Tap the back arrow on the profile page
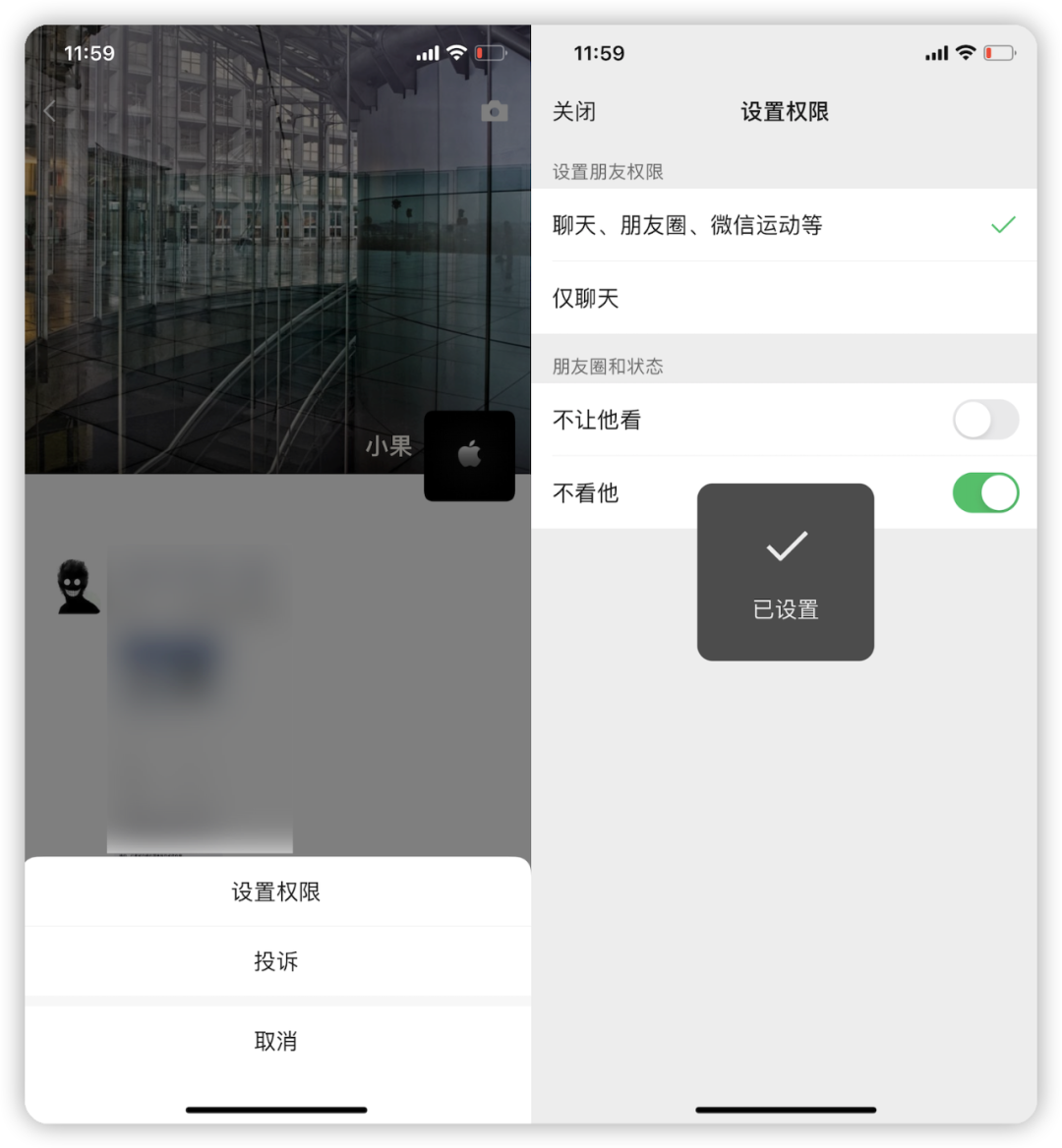This screenshot has width=1062, height=1148. click(49, 111)
